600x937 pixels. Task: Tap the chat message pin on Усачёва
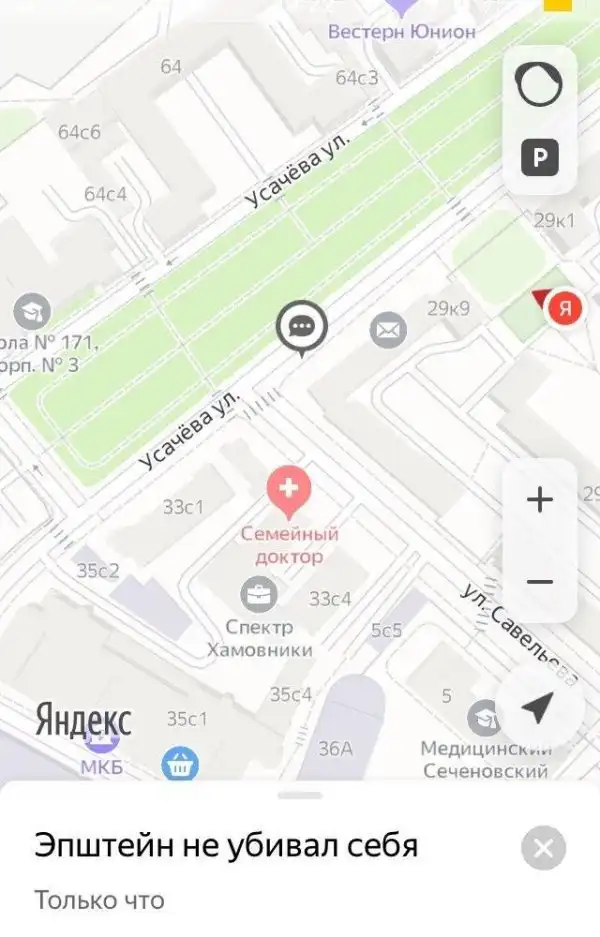(x=302, y=326)
